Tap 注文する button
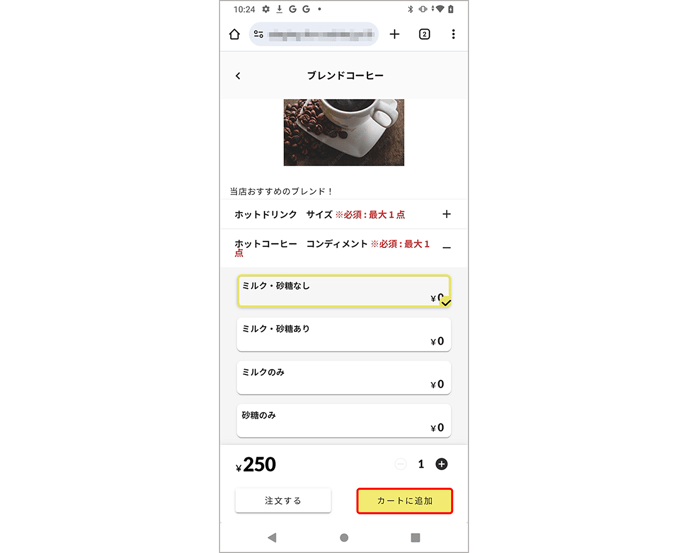 tap(283, 500)
